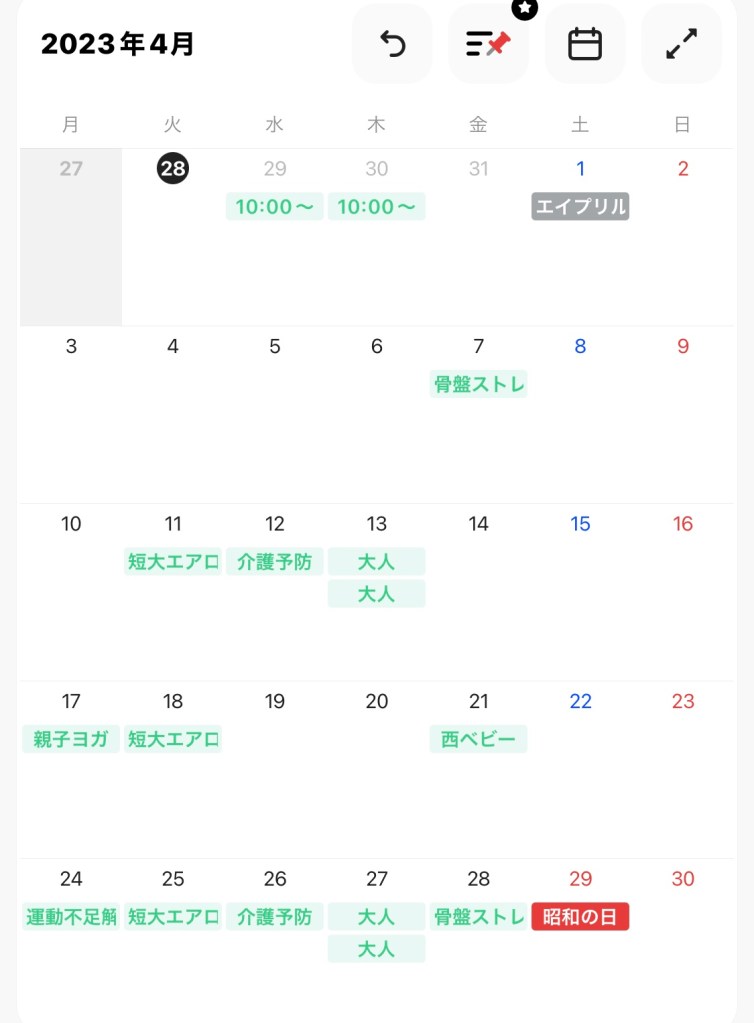The height and width of the screenshot is (1023, 754).
Task: Select today's date, the 28th in black circle
Action: point(173,168)
